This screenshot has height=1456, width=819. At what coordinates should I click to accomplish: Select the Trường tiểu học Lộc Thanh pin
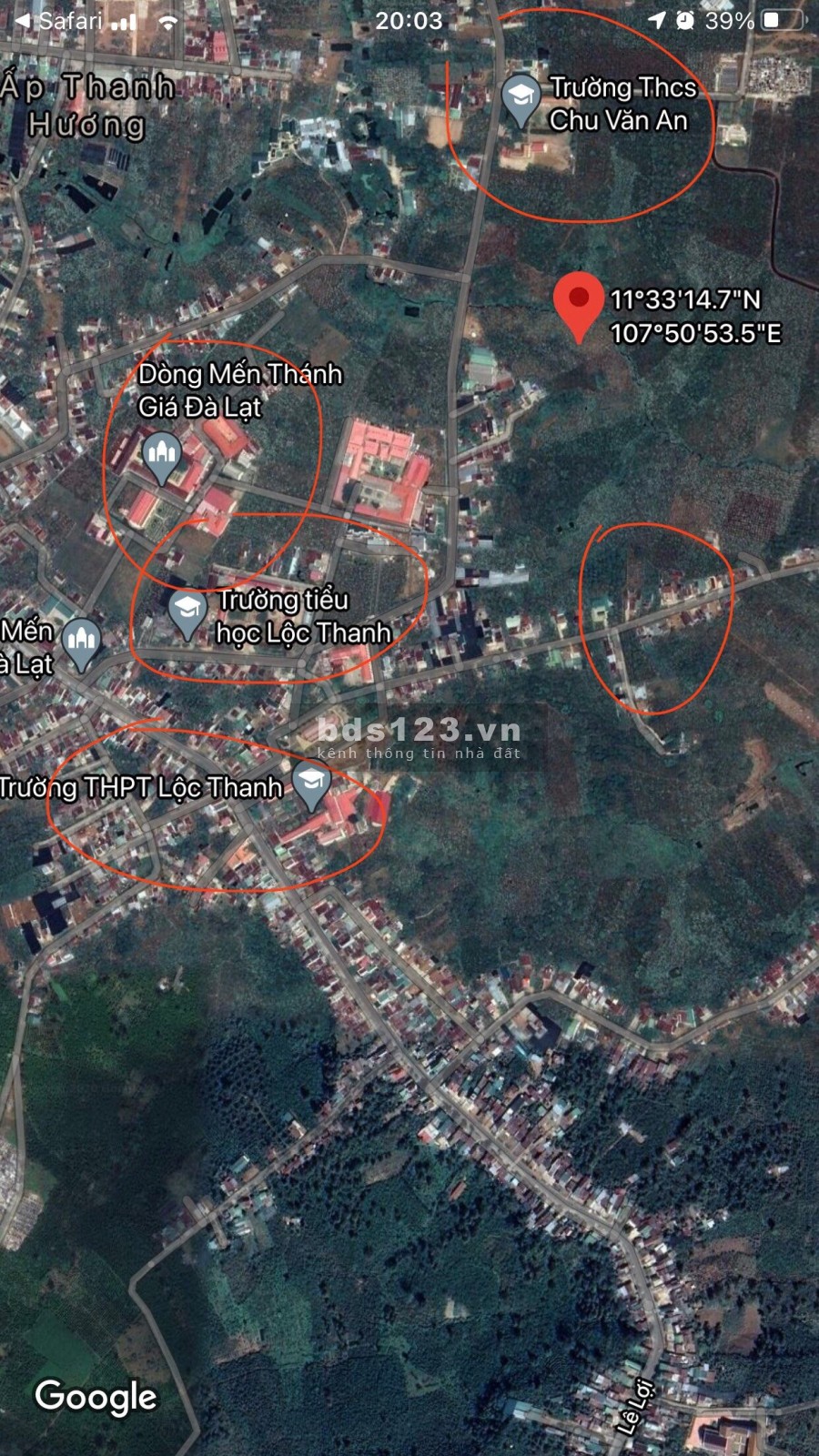click(187, 612)
